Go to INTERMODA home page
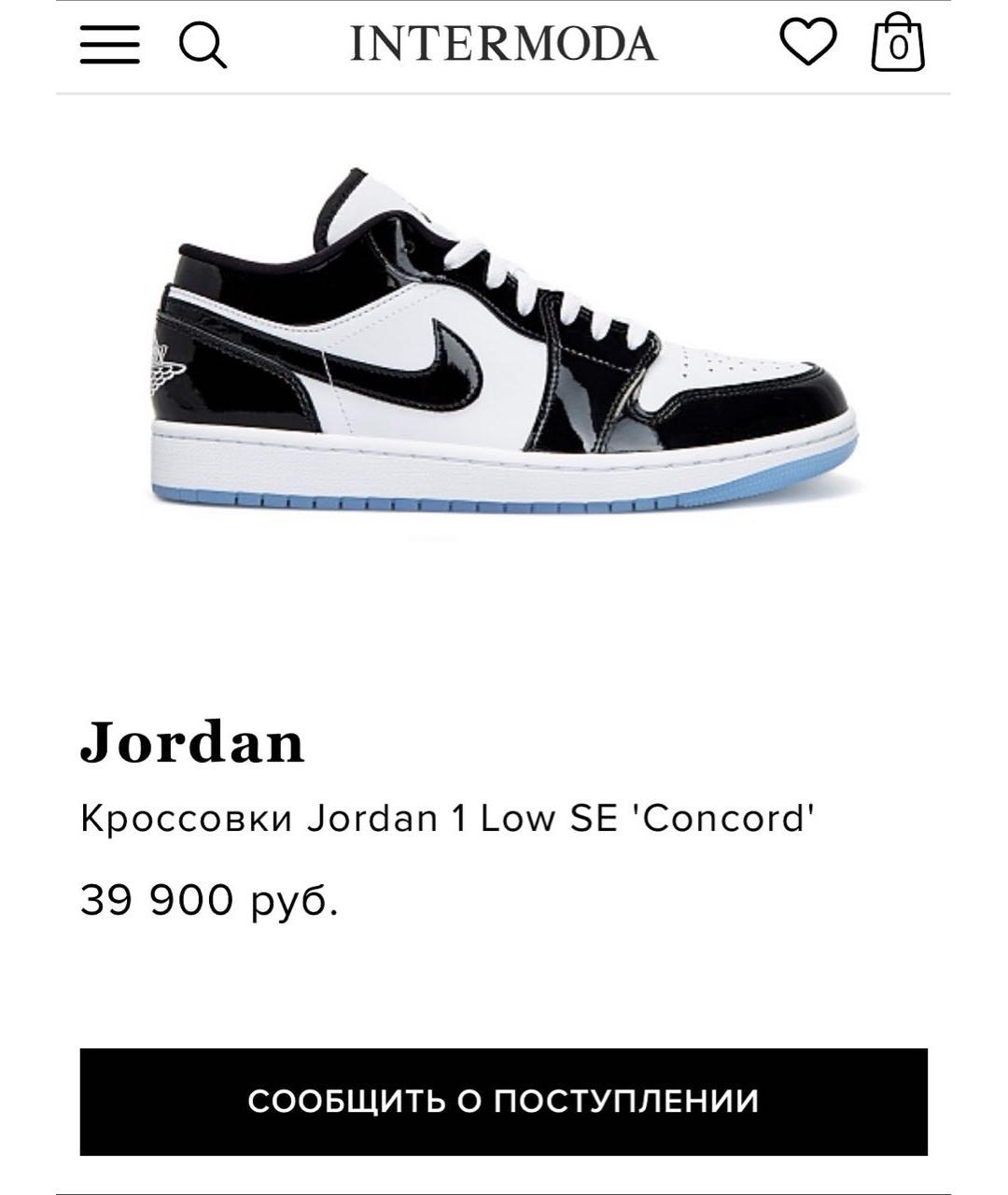1008x1195 pixels. (503, 44)
